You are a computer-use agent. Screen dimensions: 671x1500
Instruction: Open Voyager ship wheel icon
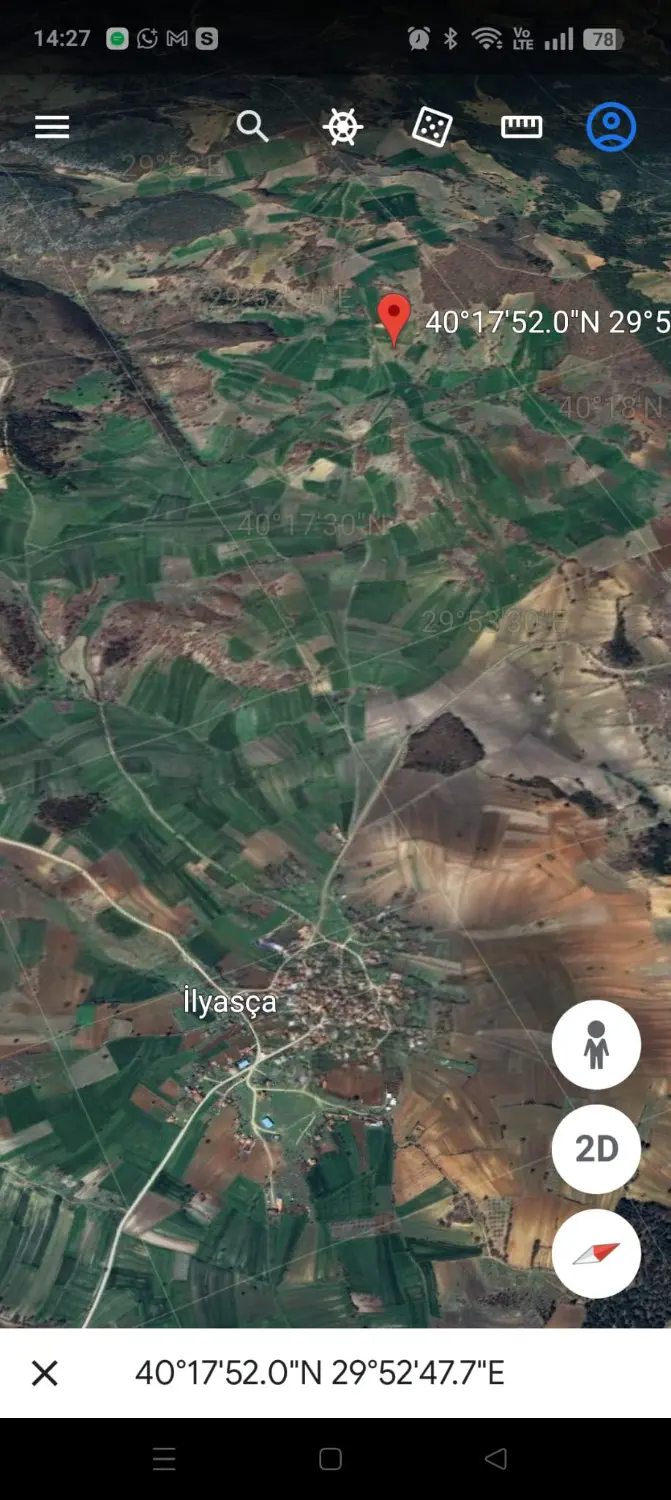(342, 127)
